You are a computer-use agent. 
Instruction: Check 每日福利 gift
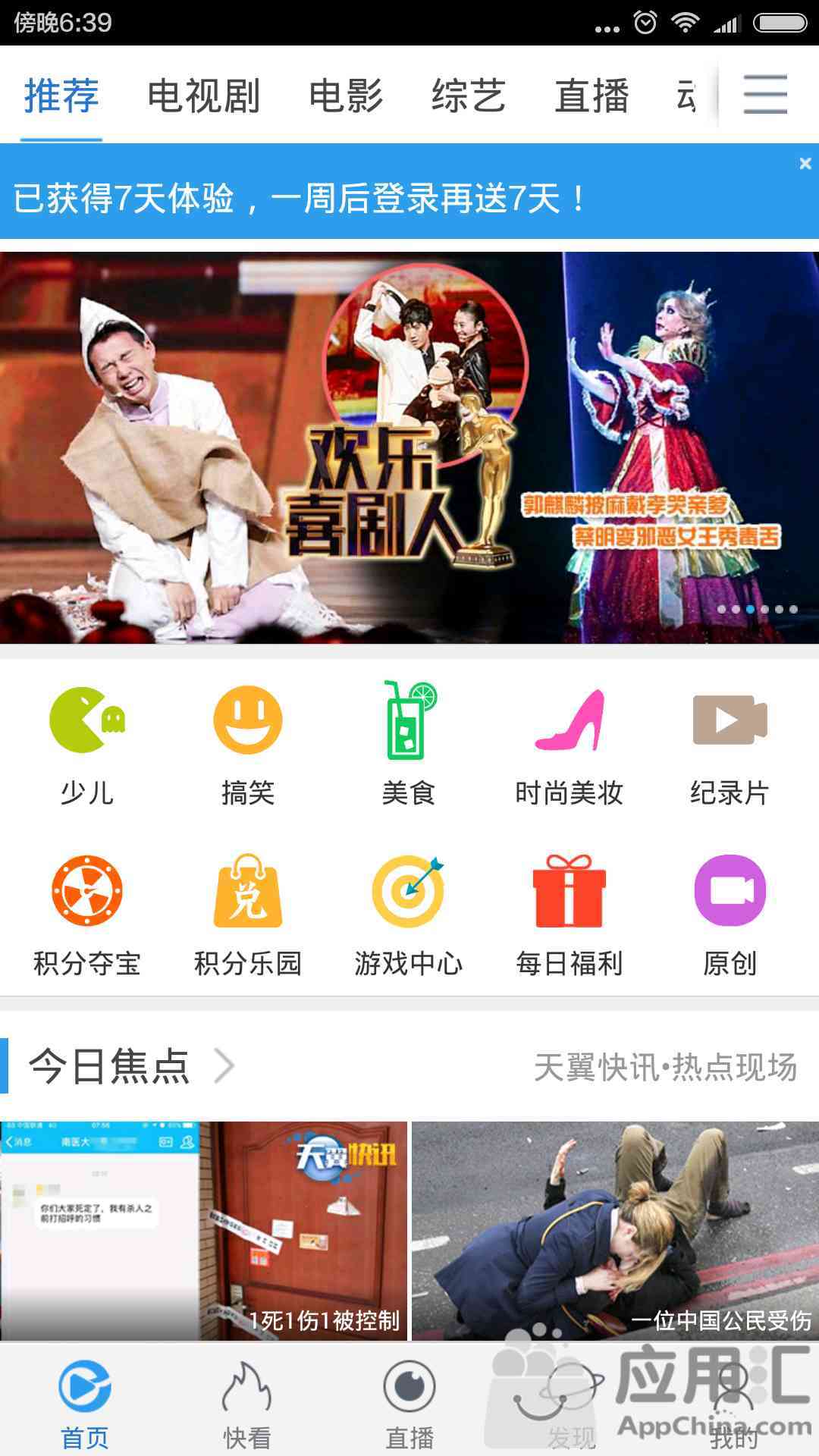pos(569,915)
